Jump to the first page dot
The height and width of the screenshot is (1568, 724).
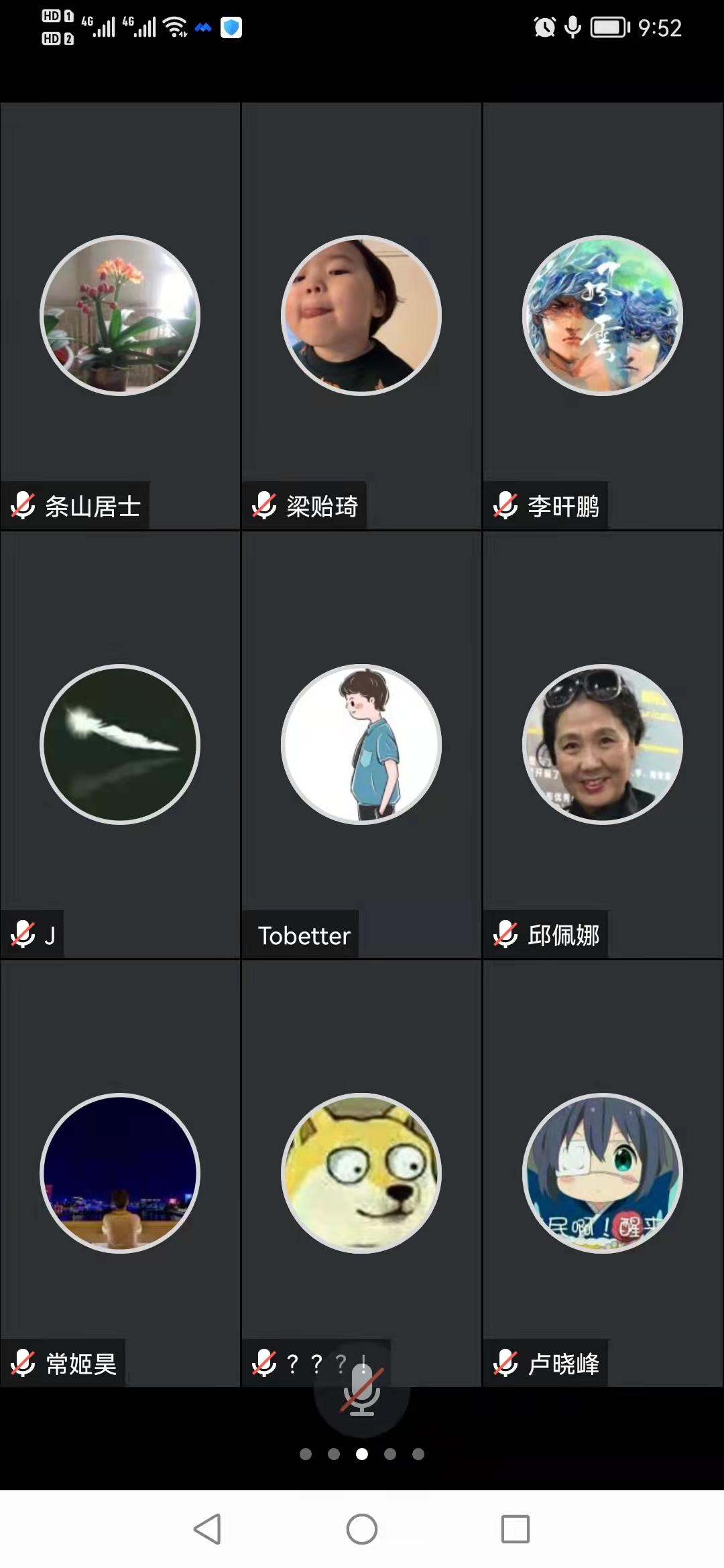tap(306, 1453)
